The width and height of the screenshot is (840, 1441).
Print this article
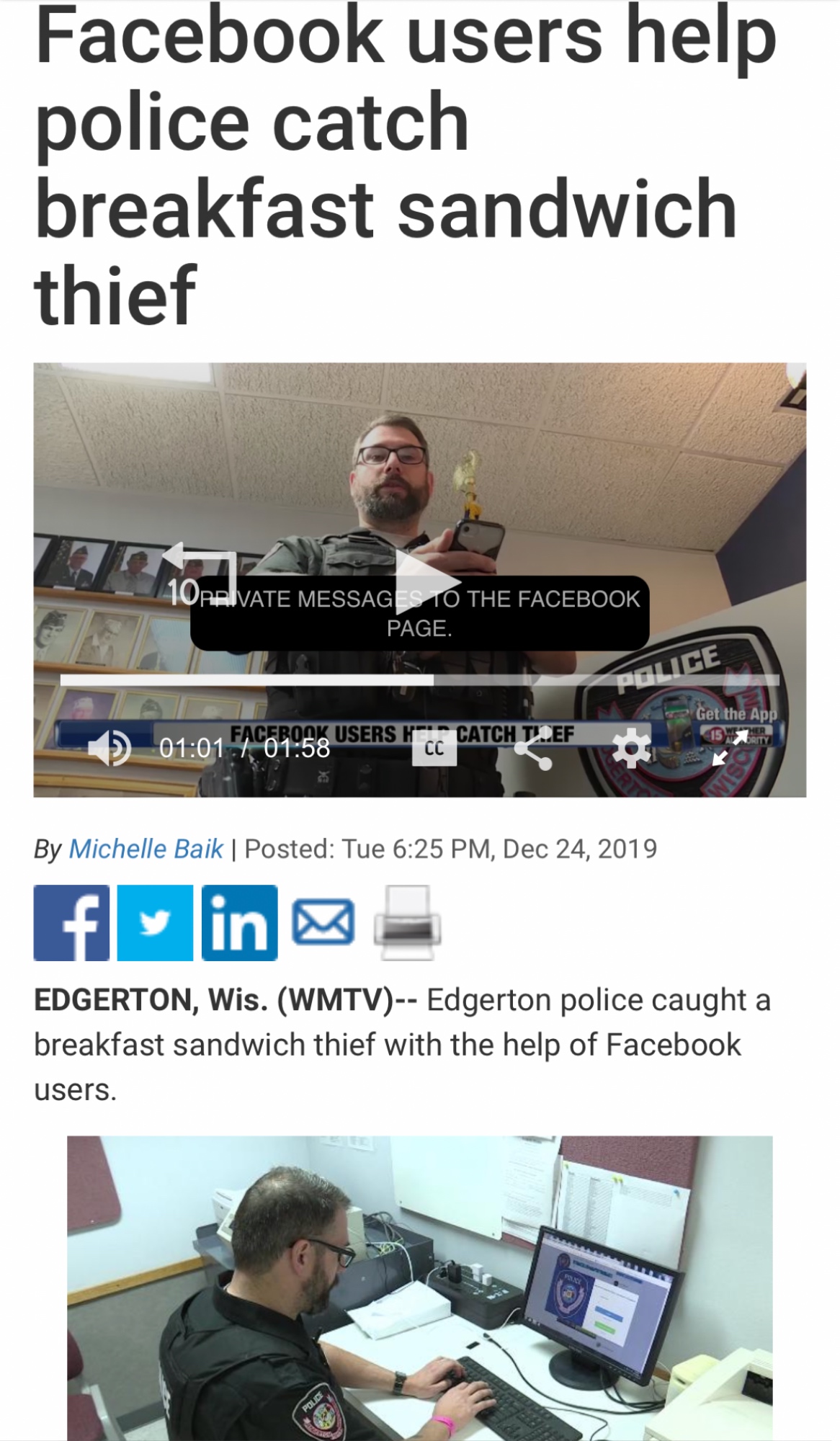click(407, 923)
